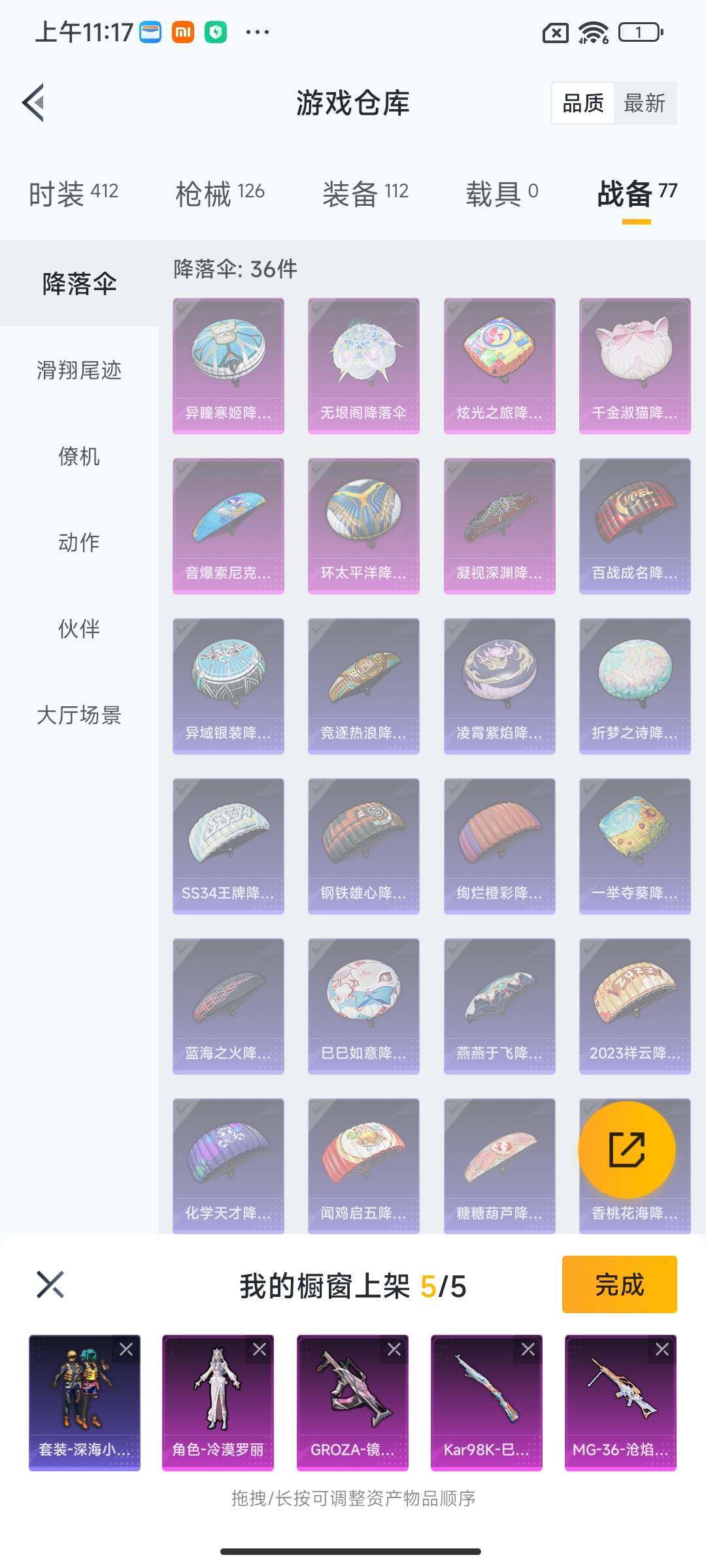706x1568 pixels.
Task: Remove 角色-冷漠罗丽 from the showcase
Action: (260, 1349)
